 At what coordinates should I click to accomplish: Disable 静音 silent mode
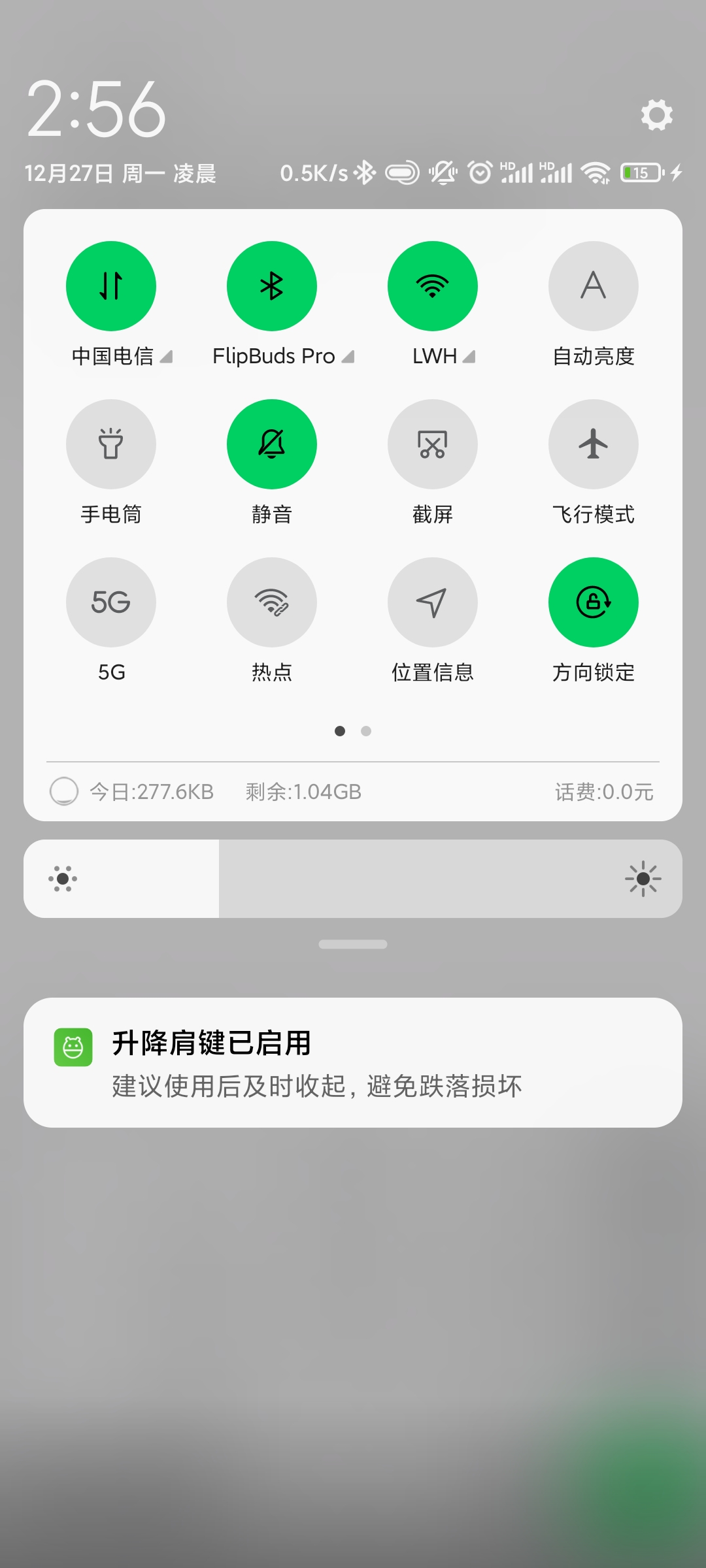[272, 444]
